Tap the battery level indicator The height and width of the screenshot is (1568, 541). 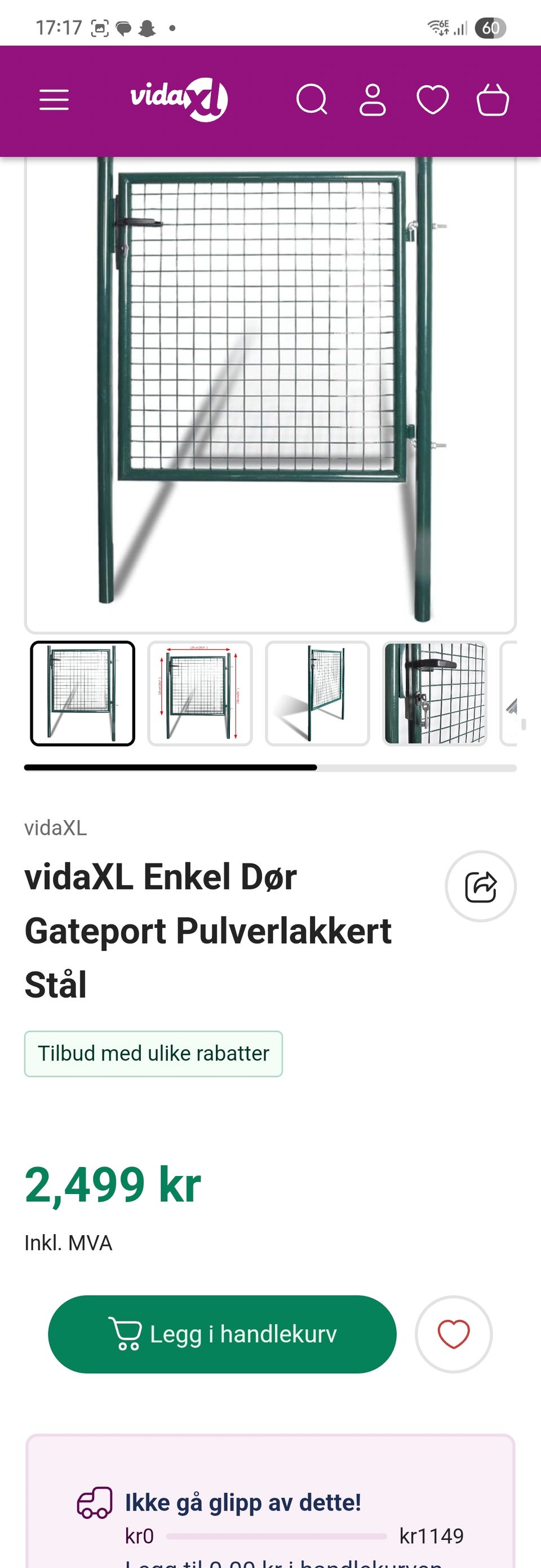point(490,27)
